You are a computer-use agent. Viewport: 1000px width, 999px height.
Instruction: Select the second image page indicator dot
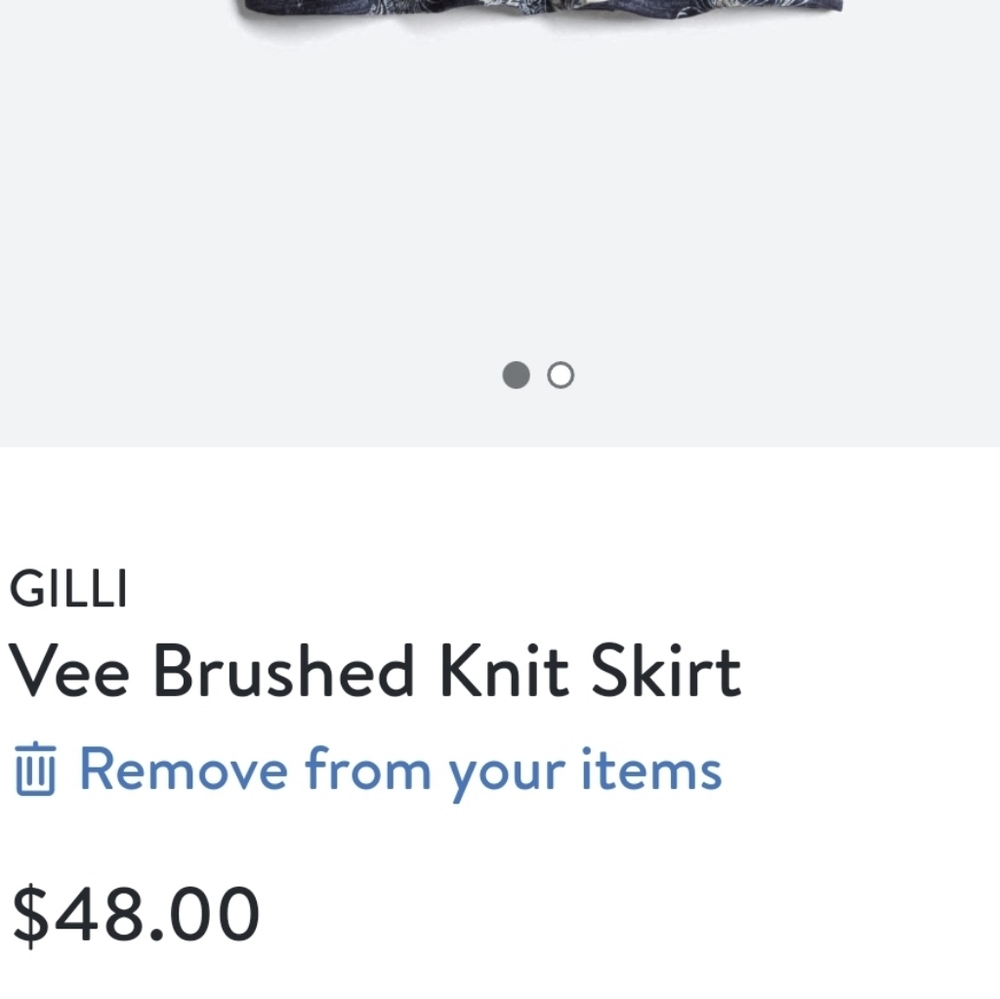click(561, 375)
